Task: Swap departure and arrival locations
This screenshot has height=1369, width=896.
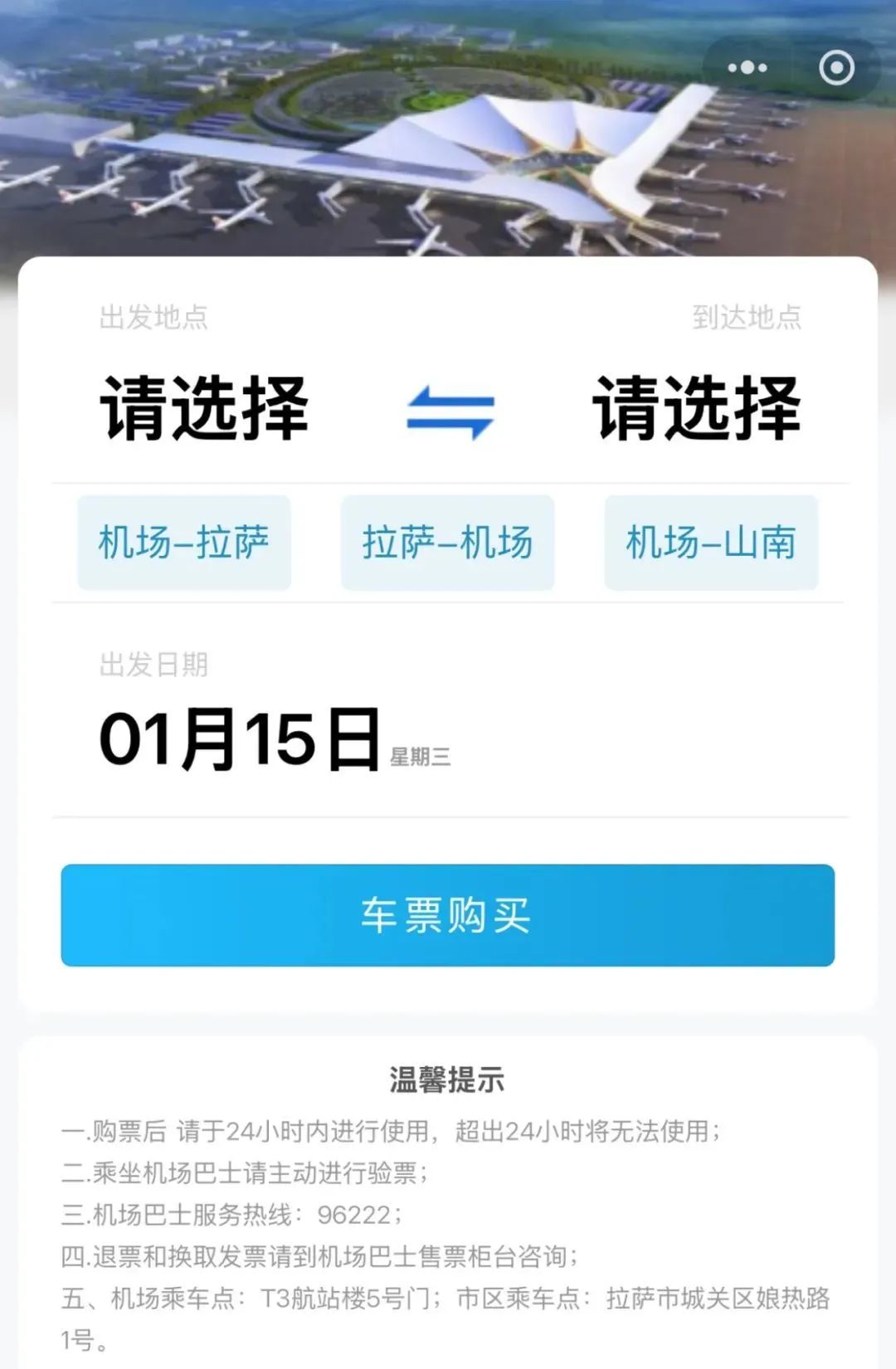Action: click(x=450, y=412)
